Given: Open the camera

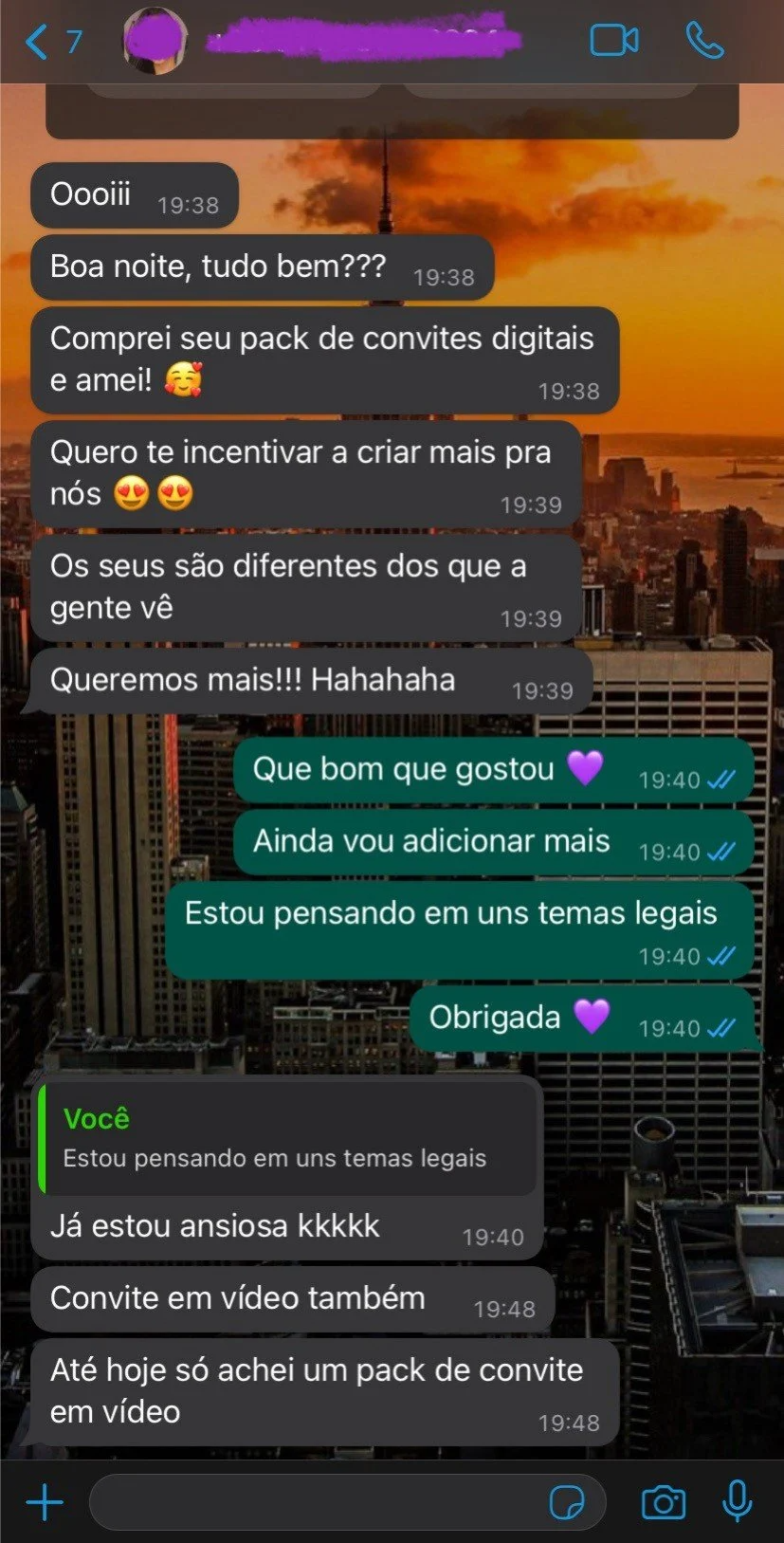Looking at the screenshot, I should click(x=664, y=1502).
